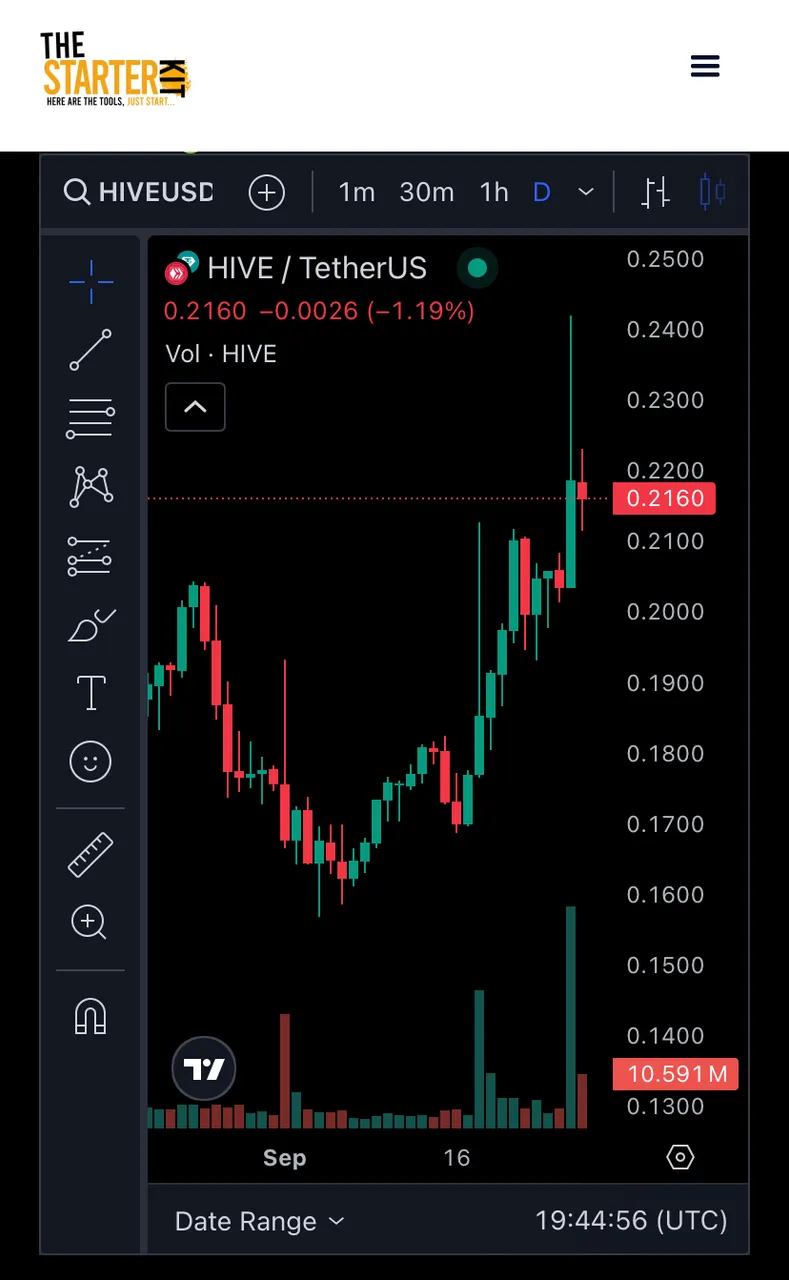Toggle the magnet snapping mode
Image resolution: width=789 pixels, height=1280 pixels.
[x=90, y=1017]
